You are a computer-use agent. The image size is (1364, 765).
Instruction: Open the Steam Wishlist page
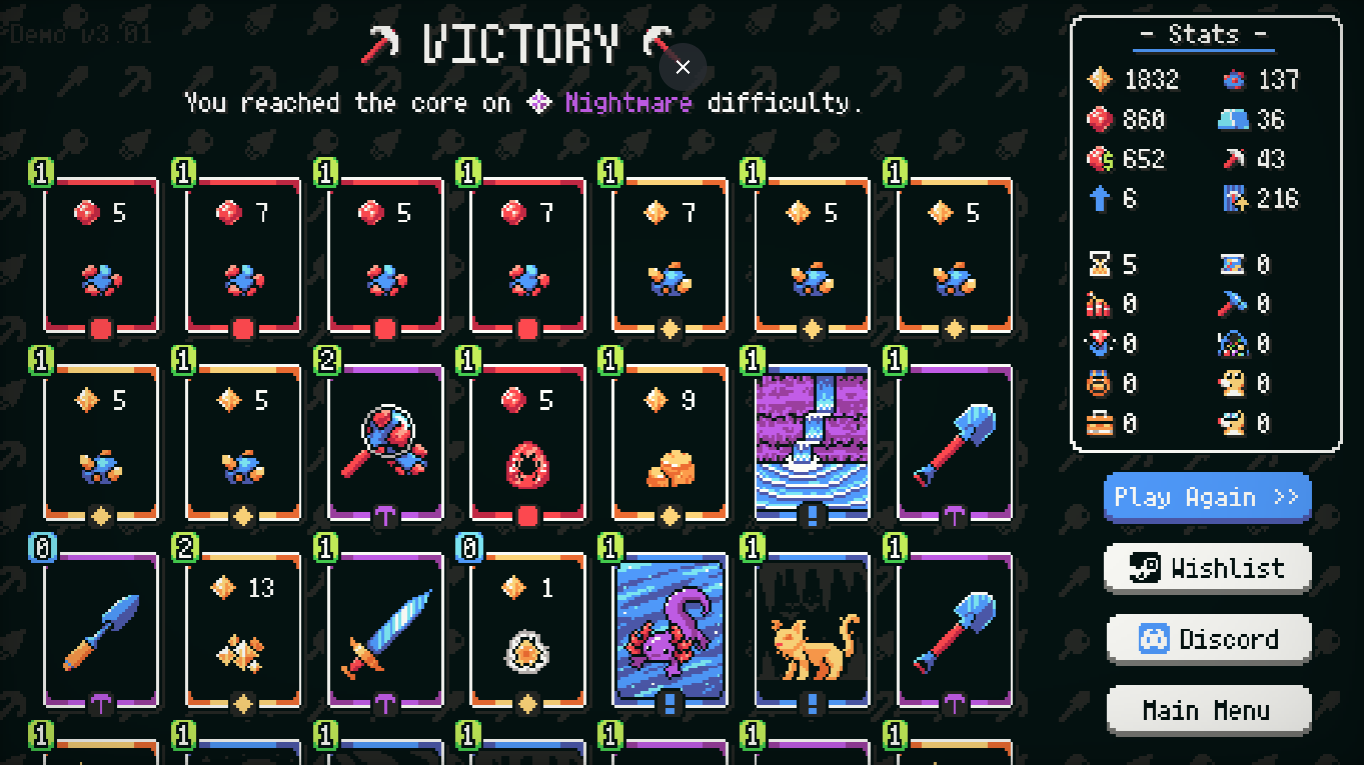(1207, 568)
